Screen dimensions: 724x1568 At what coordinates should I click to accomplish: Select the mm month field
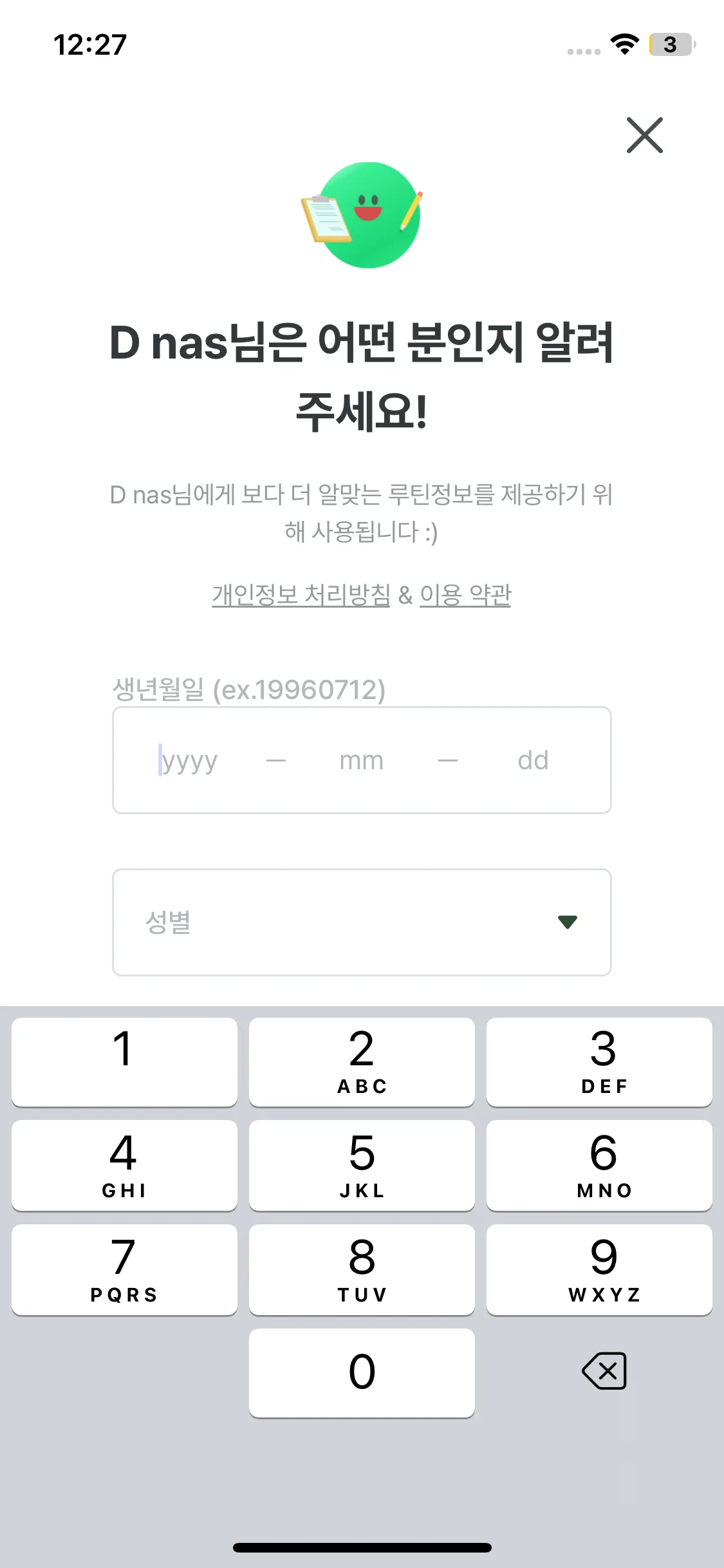361,761
